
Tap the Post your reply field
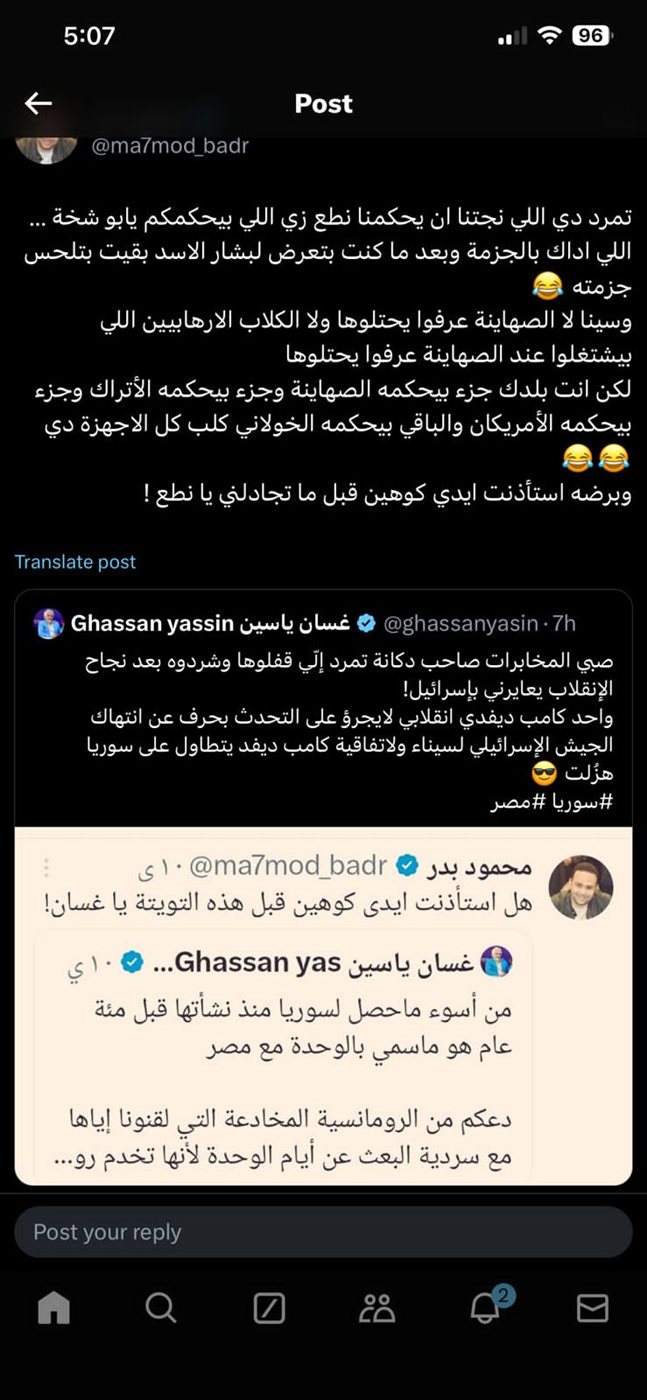[x=323, y=1232]
